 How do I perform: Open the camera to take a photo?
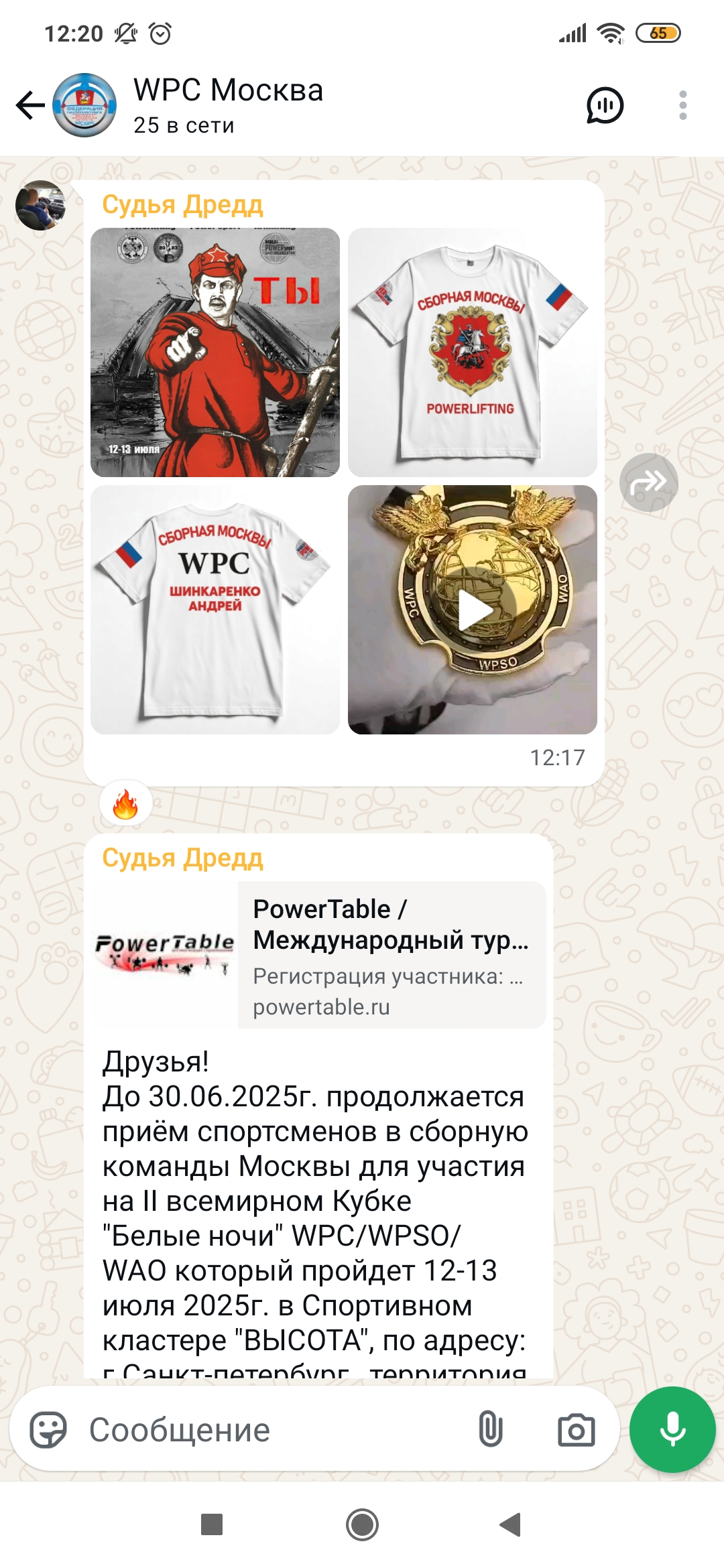coord(576,1430)
